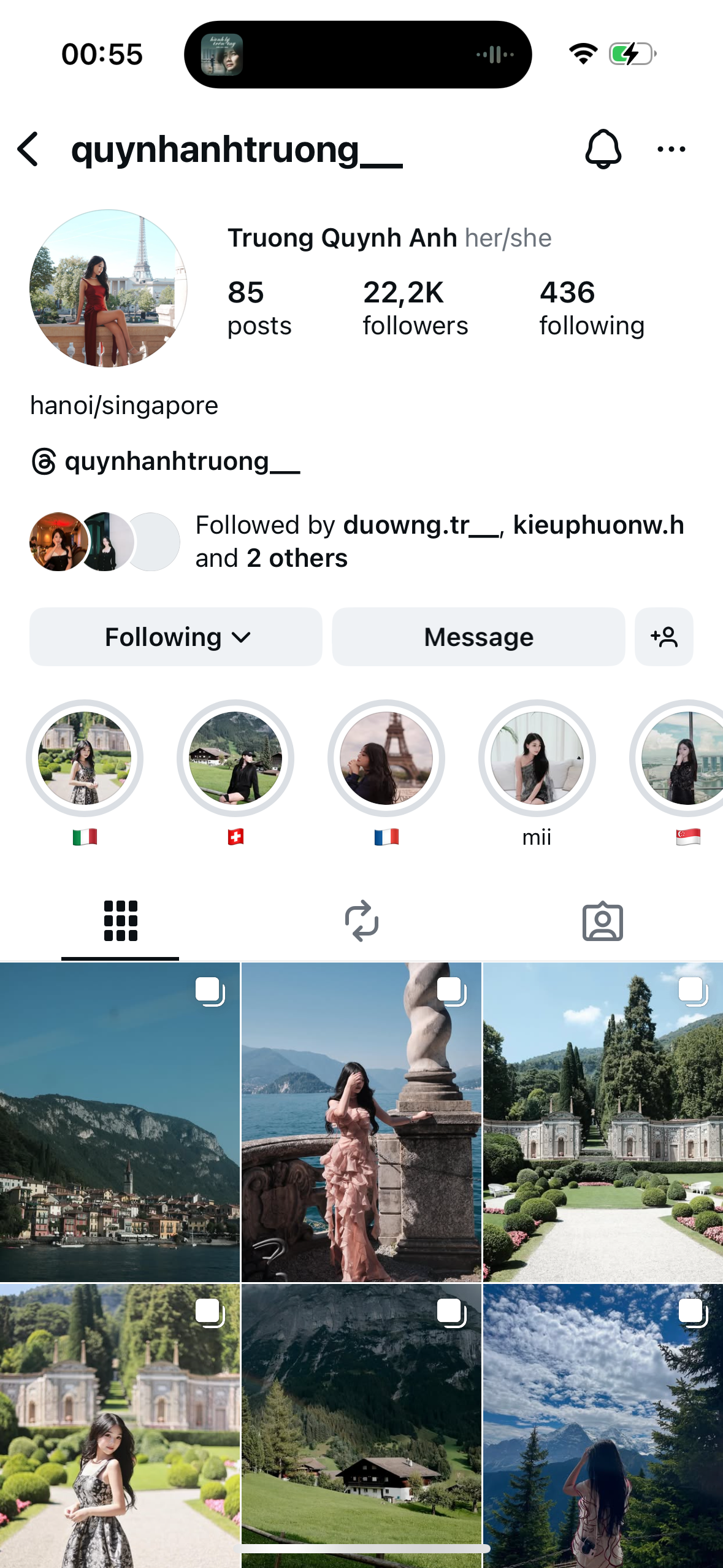
Task: Open the three-dot overflow menu
Action: click(x=671, y=149)
